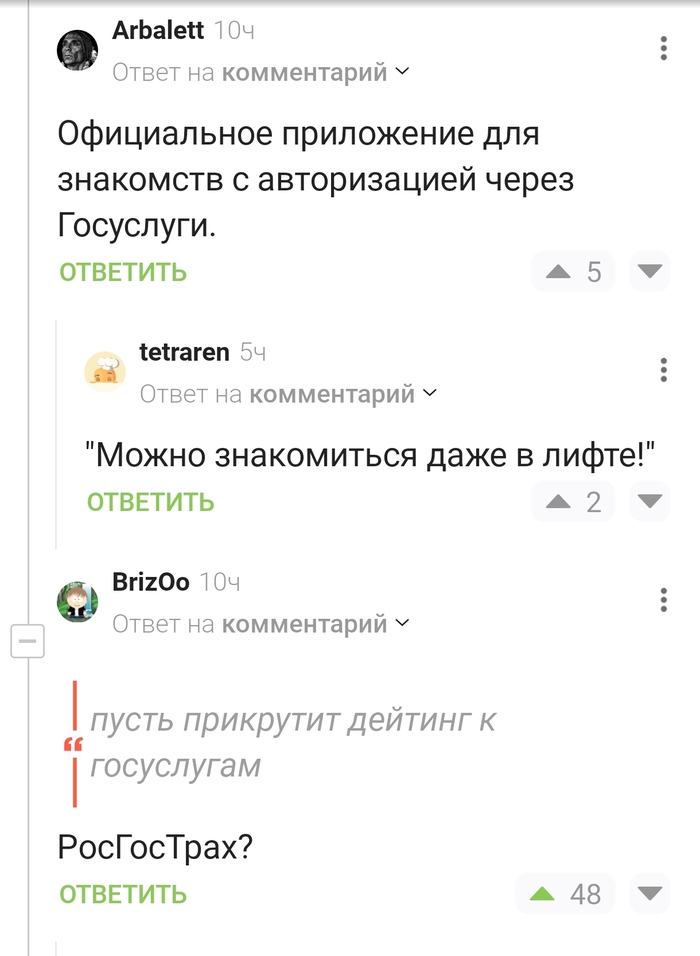Open overflow menu on Arbalett's comment
Image resolution: width=700 pixels, height=956 pixels.
click(x=664, y=48)
